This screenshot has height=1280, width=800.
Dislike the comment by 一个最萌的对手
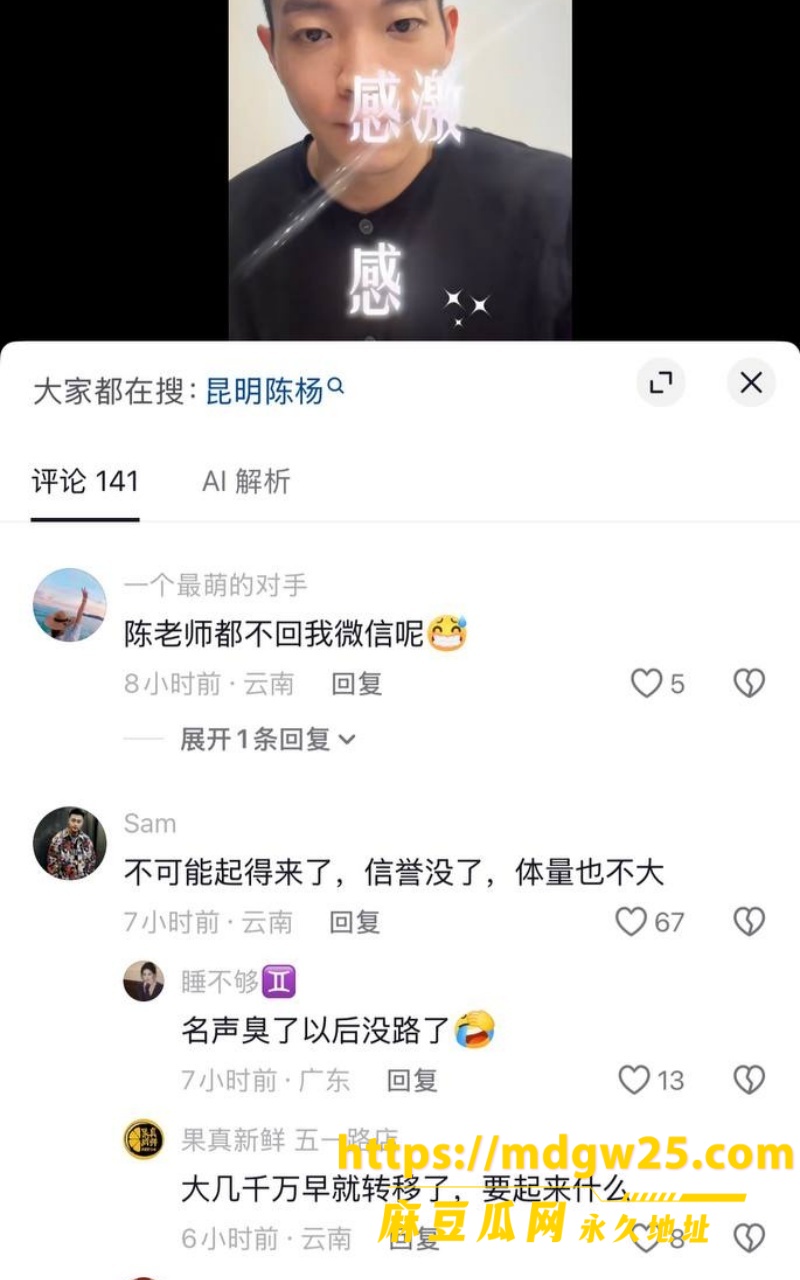pyautogui.click(x=749, y=683)
